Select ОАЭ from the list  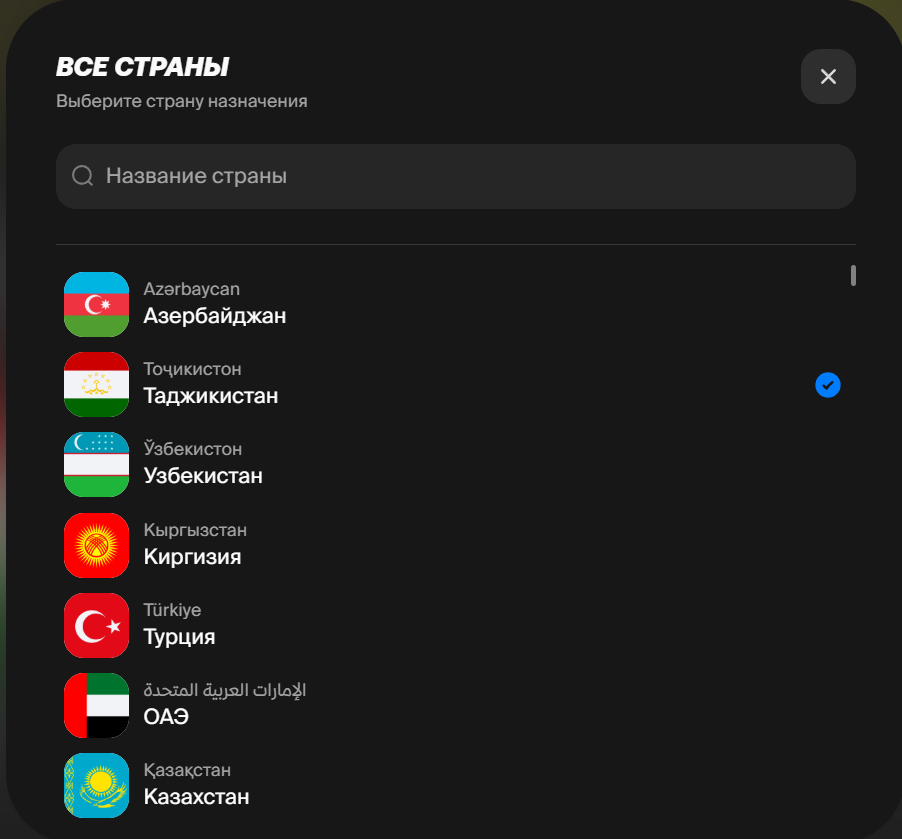[167, 705]
